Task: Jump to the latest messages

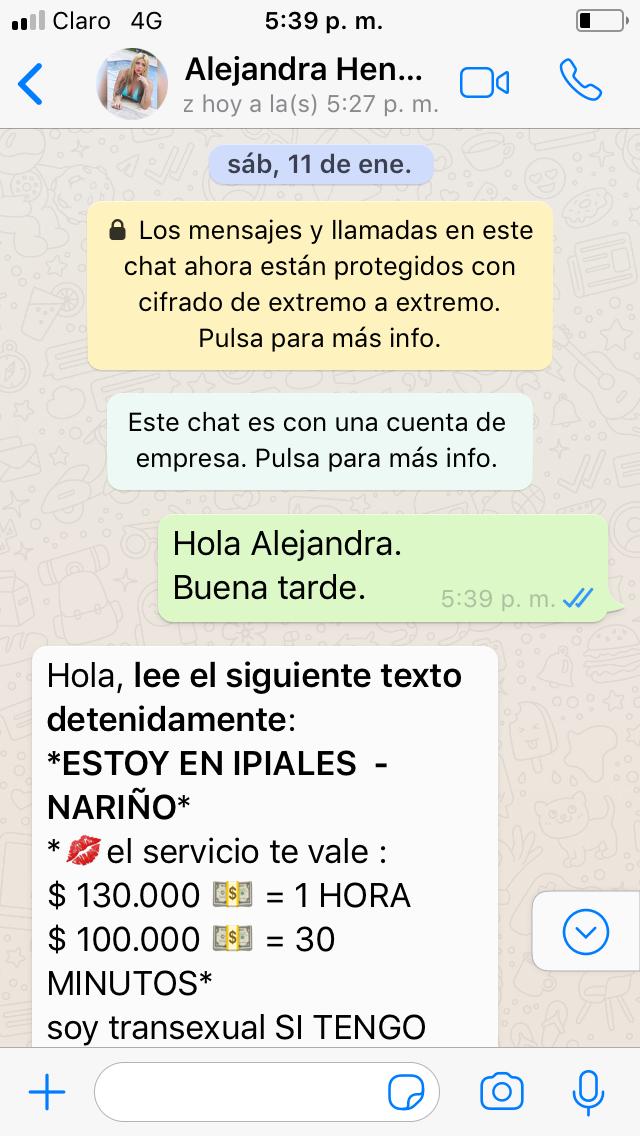Action: (586, 933)
